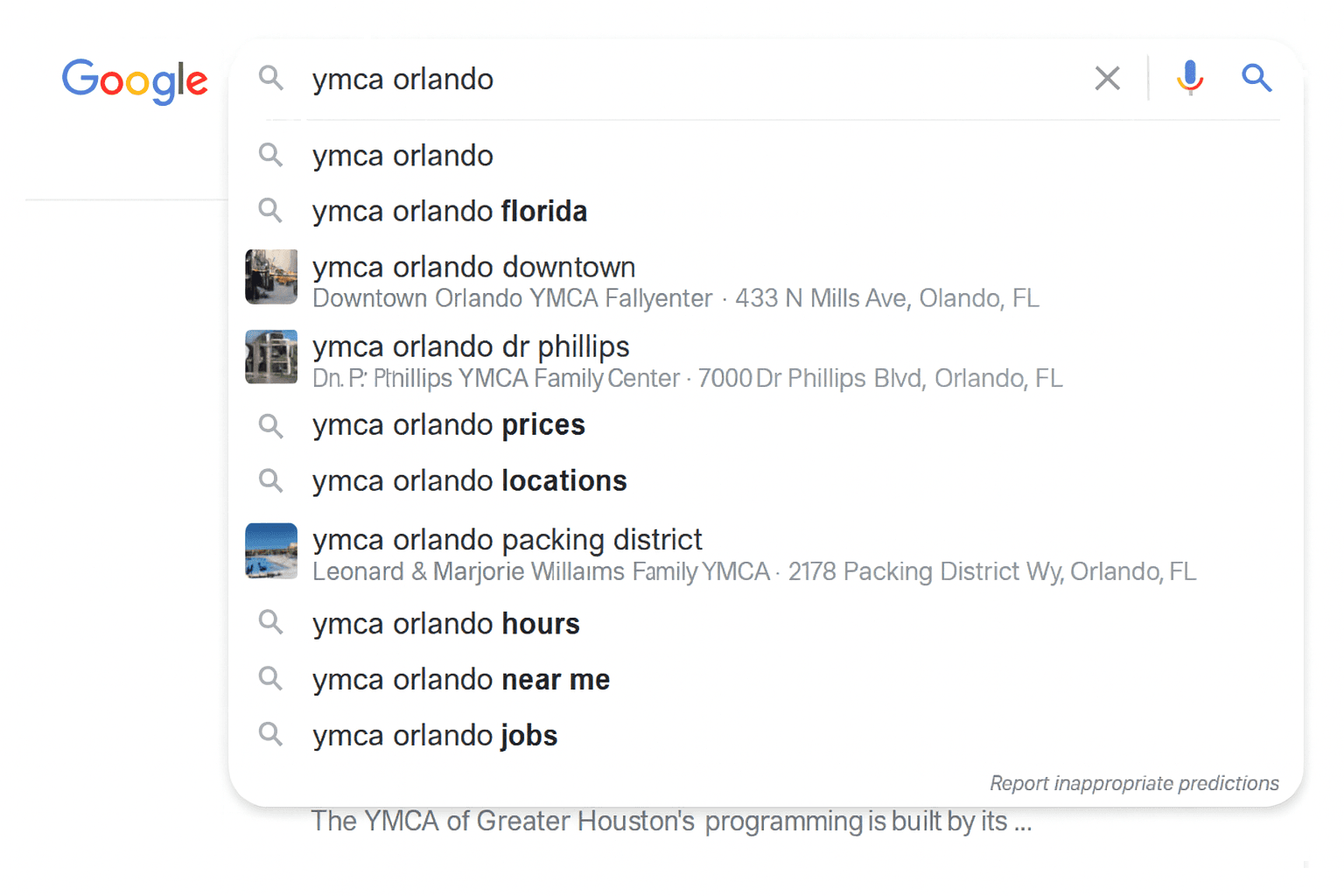This screenshot has height=896, width=1344.
Task: Open the 'ymca orlando dr phillips' place suggestion
Action: click(471, 347)
